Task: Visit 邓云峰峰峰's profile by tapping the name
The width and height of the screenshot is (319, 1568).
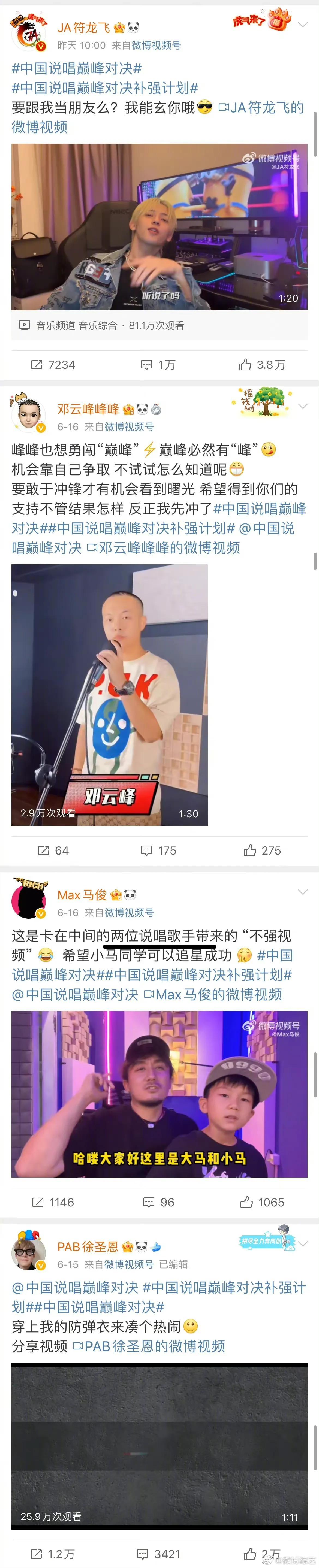Action: pyautogui.click(x=88, y=409)
